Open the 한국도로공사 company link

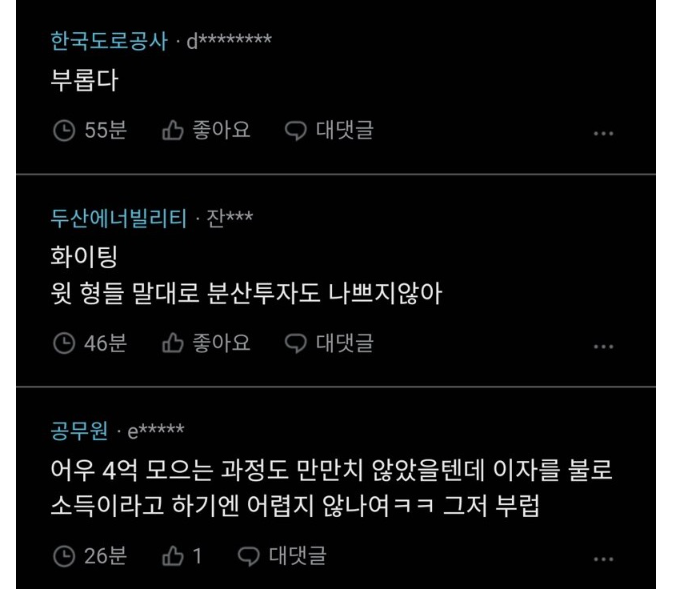click(x=108, y=41)
